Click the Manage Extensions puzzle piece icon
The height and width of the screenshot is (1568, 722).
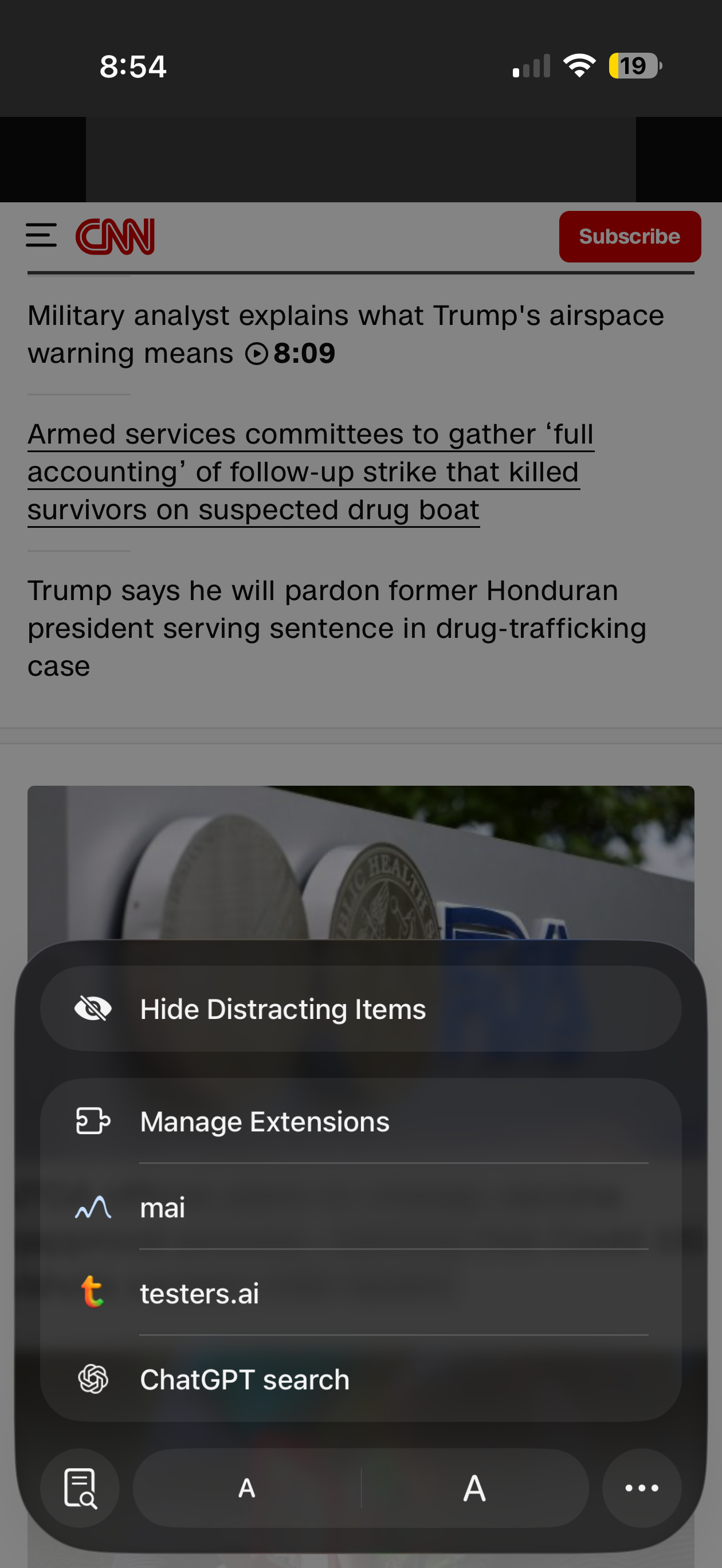click(92, 1120)
